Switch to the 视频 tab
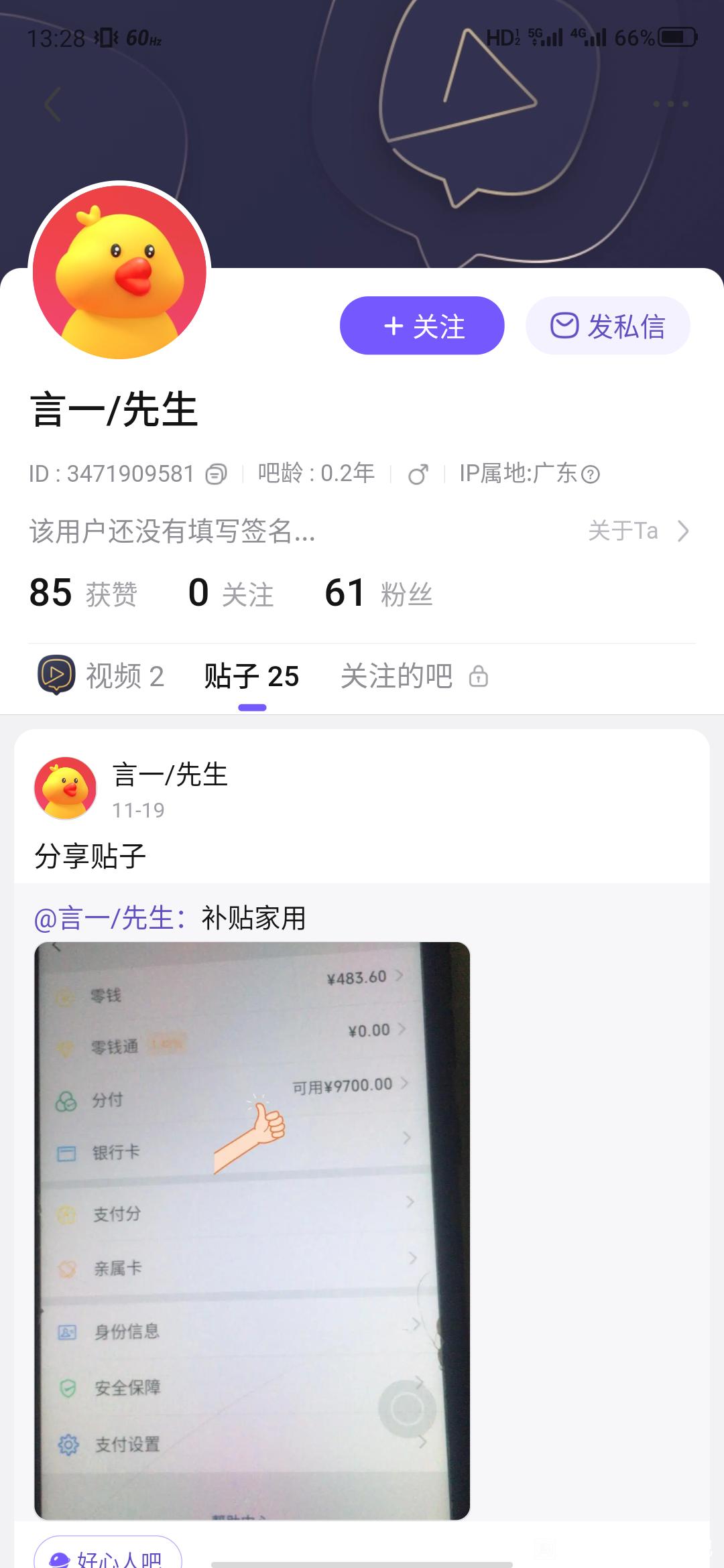Viewport: 724px width, 1568px height. click(101, 676)
